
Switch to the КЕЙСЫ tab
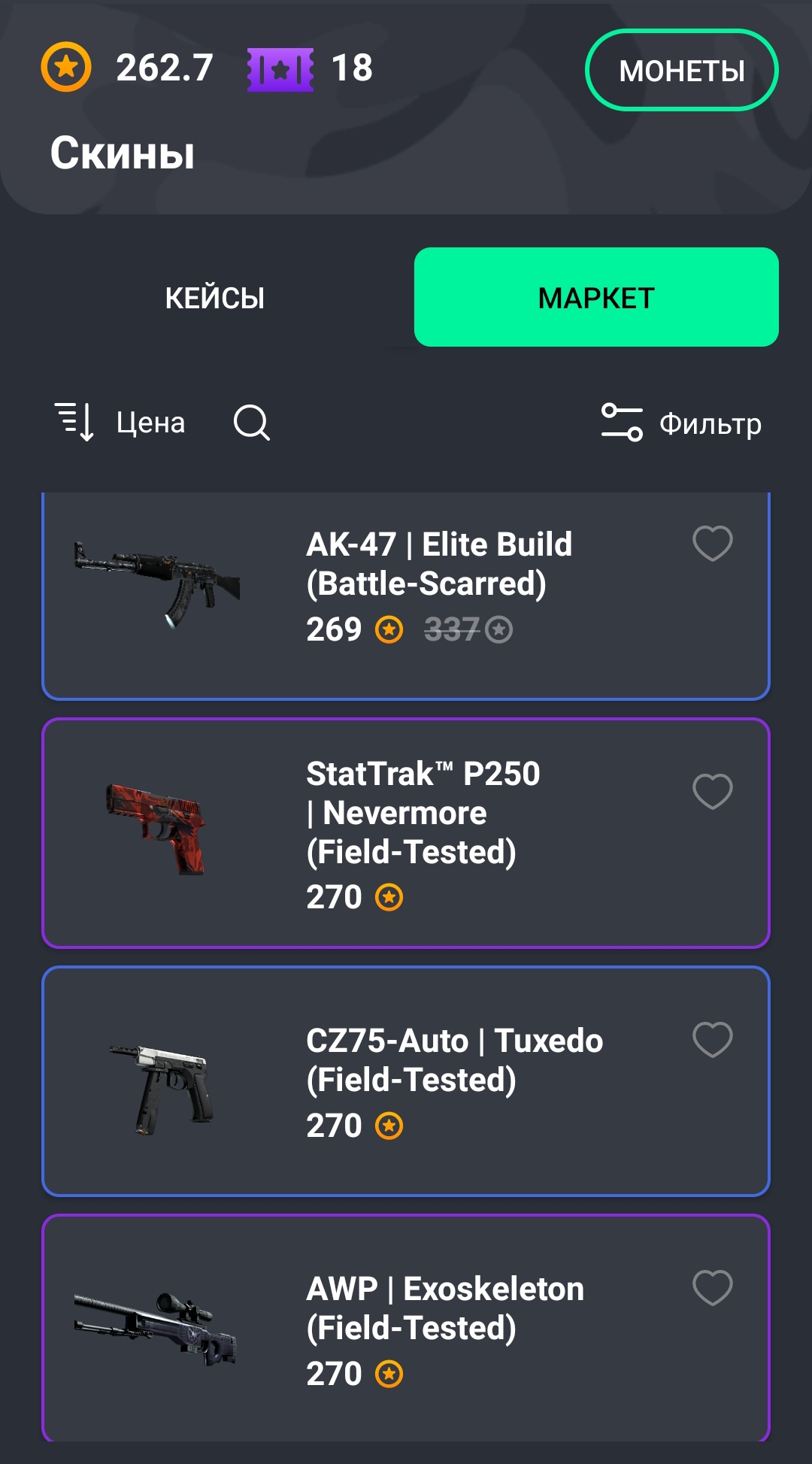pyautogui.click(x=215, y=298)
